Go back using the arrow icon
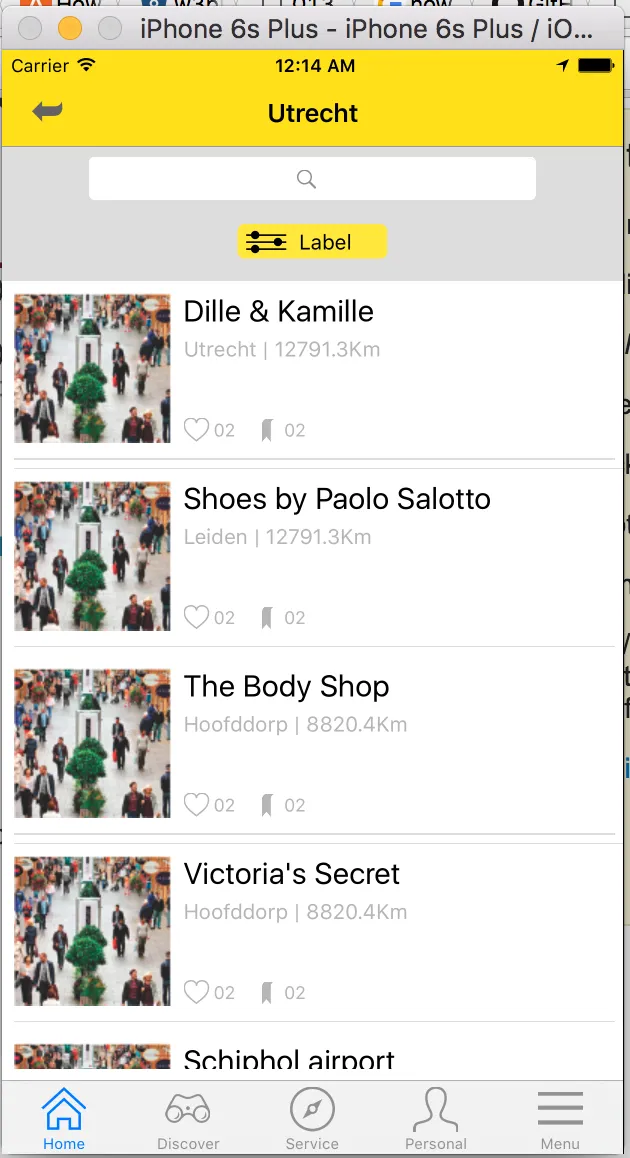This screenshot has width=630, height=1158. click(47, 112)
